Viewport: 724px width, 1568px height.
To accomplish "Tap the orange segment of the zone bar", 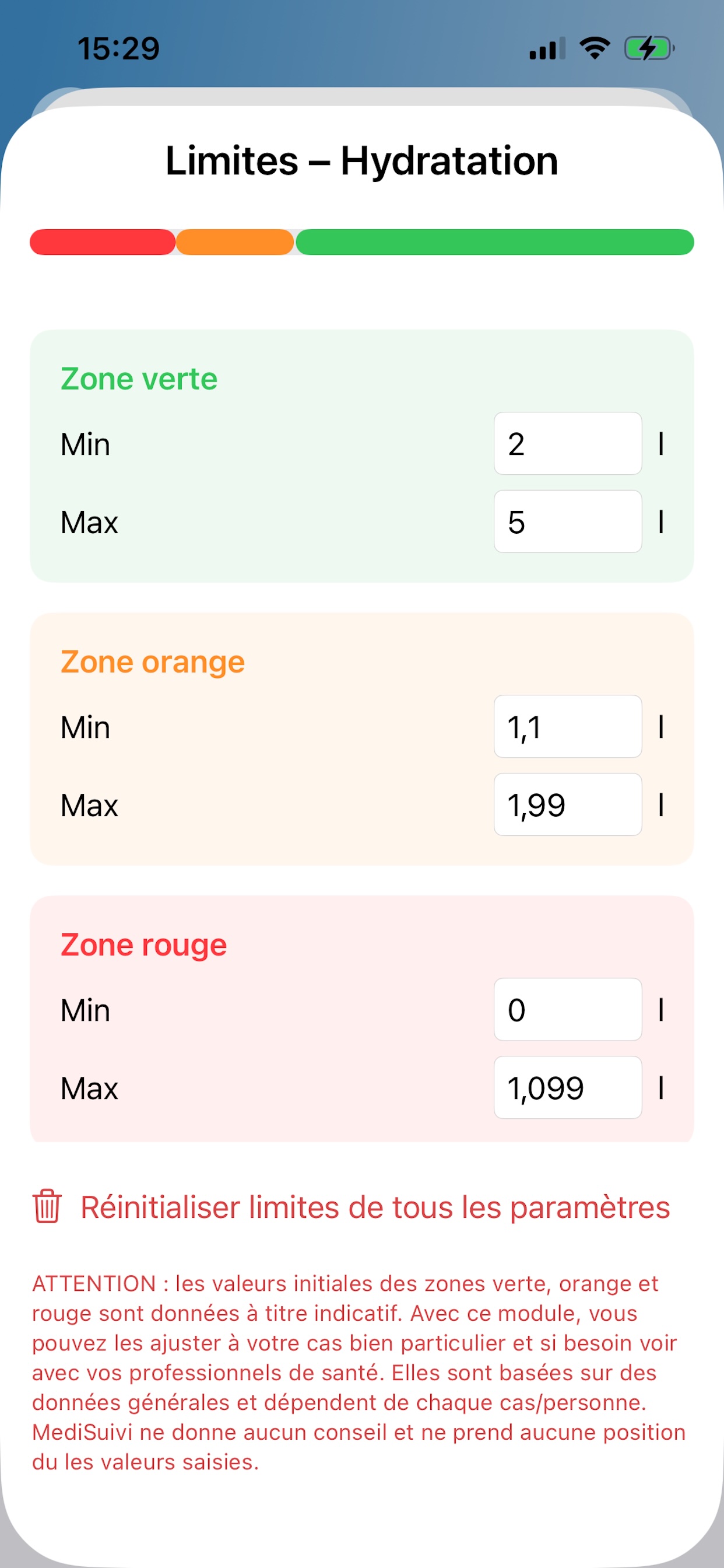I will point(234,242).
